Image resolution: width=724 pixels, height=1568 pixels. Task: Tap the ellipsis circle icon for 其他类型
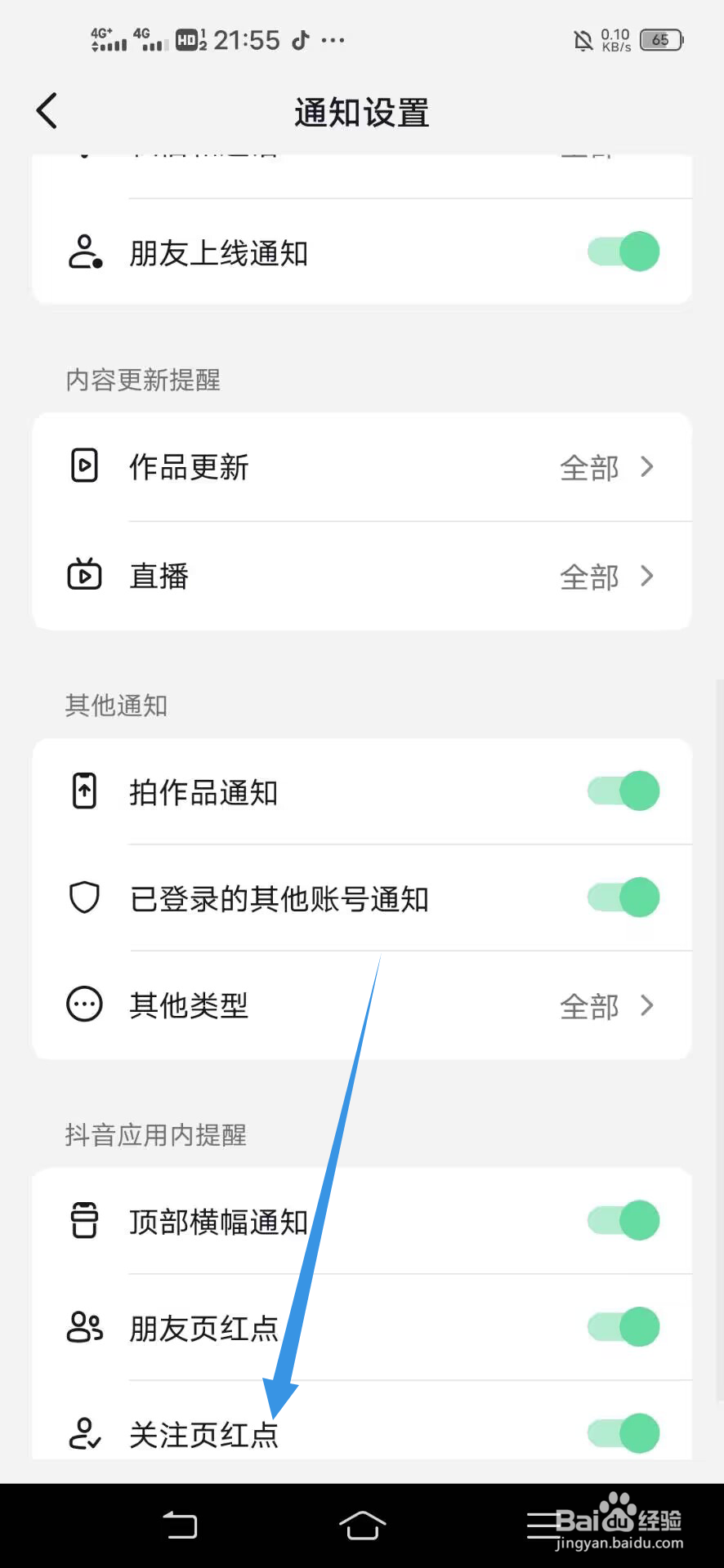(84, 1004)
